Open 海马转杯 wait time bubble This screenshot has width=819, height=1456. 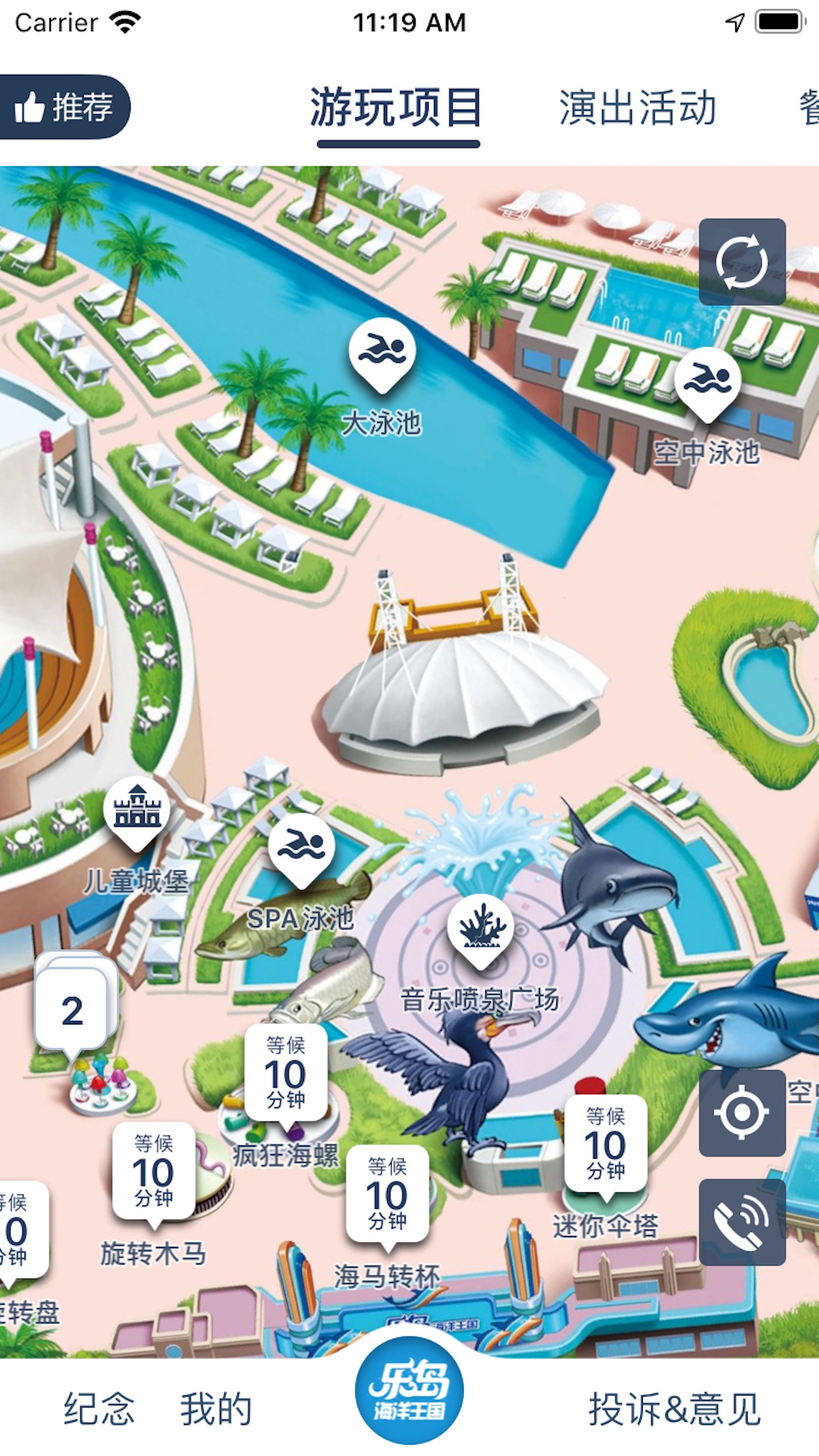[387, 1194]
